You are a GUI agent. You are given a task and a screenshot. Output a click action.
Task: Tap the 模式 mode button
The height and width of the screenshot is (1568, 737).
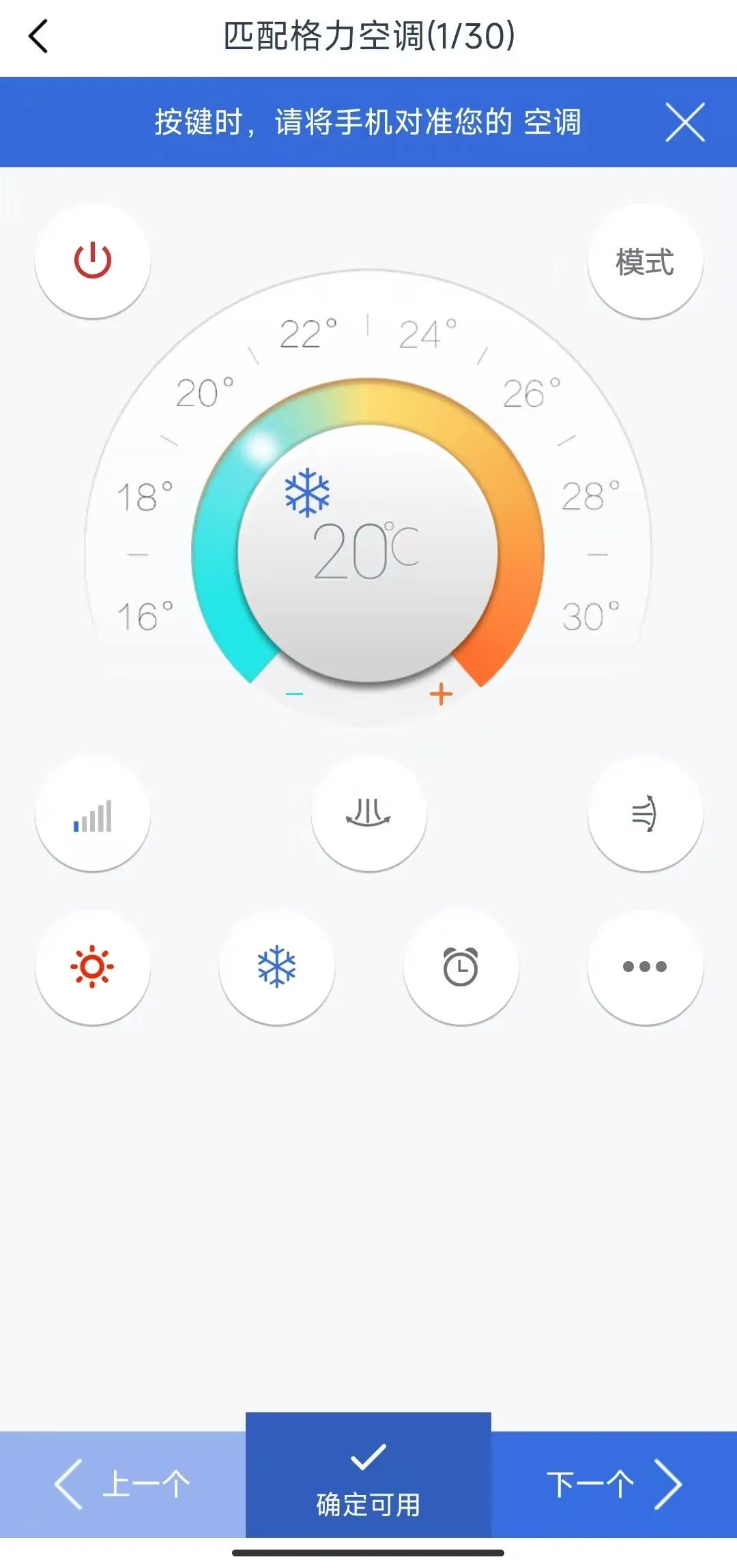(645, 261)
